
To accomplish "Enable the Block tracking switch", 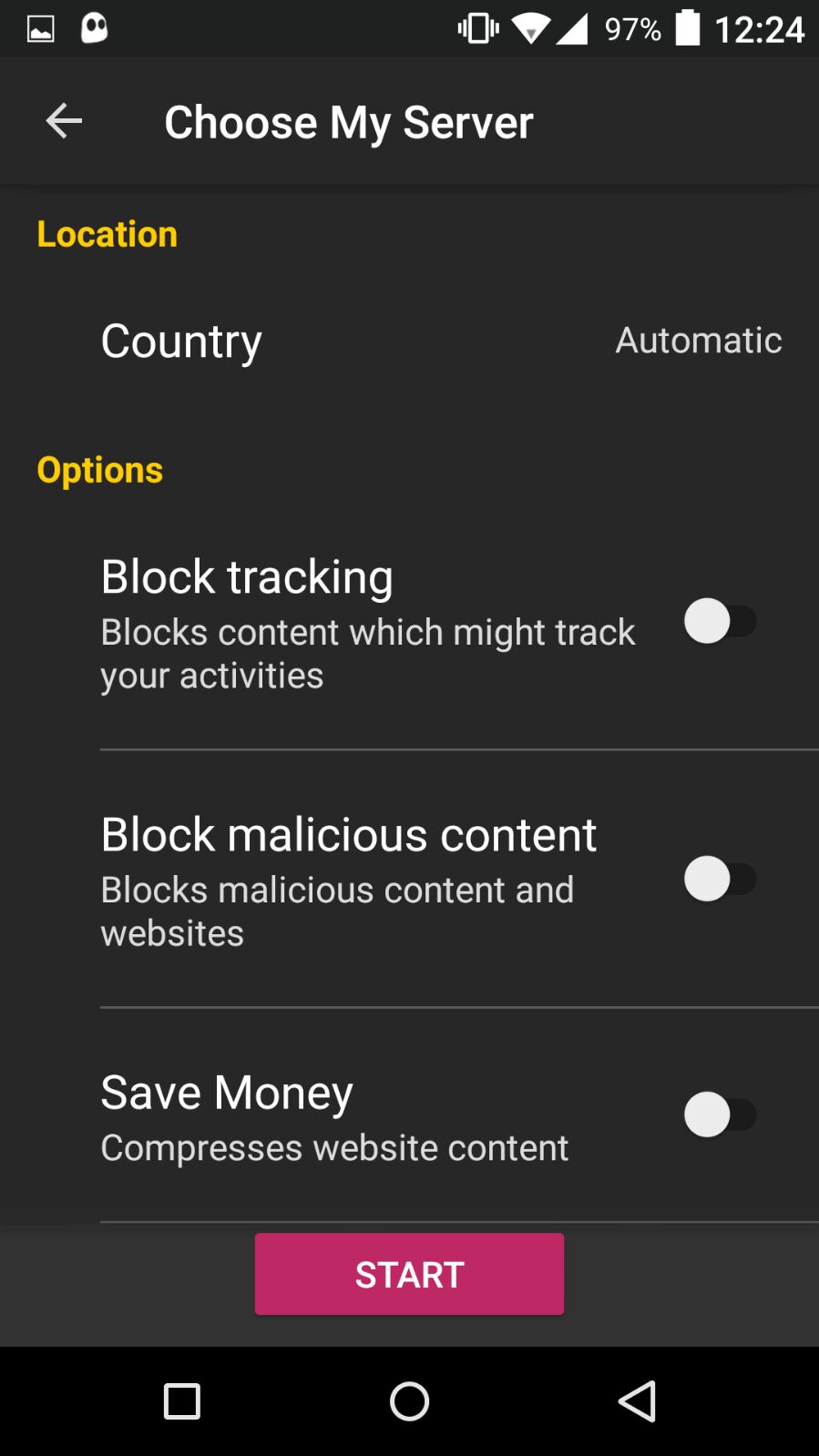I will coord(720,622).
